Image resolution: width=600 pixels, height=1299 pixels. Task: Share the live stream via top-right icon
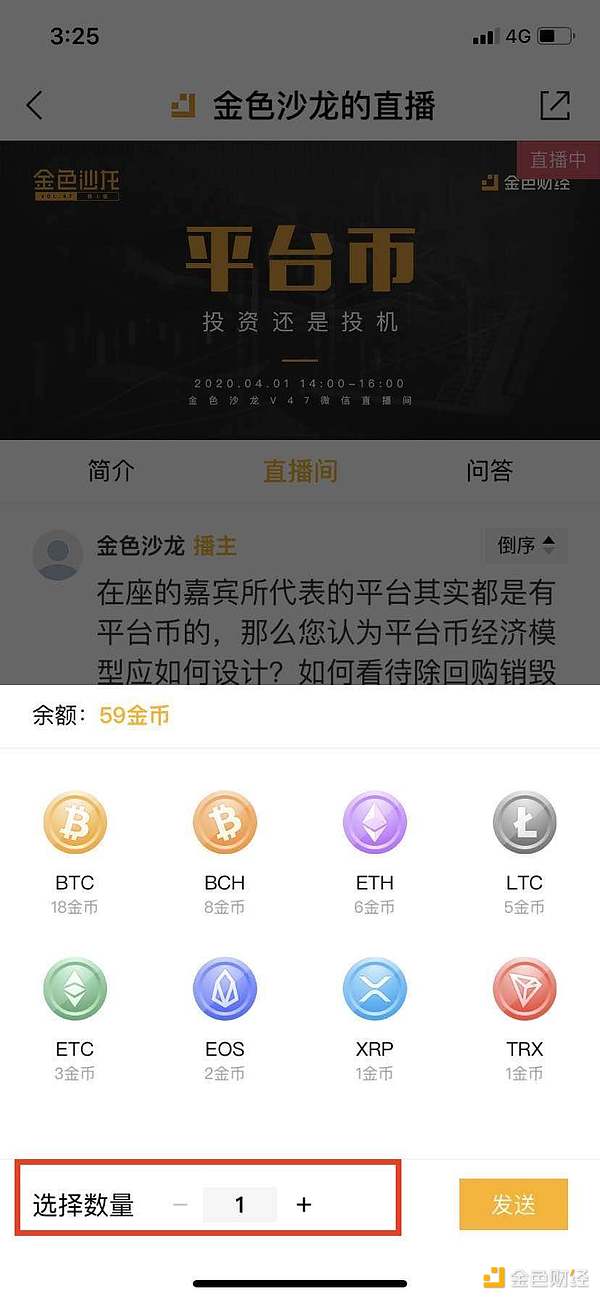[x=554, y=105]
